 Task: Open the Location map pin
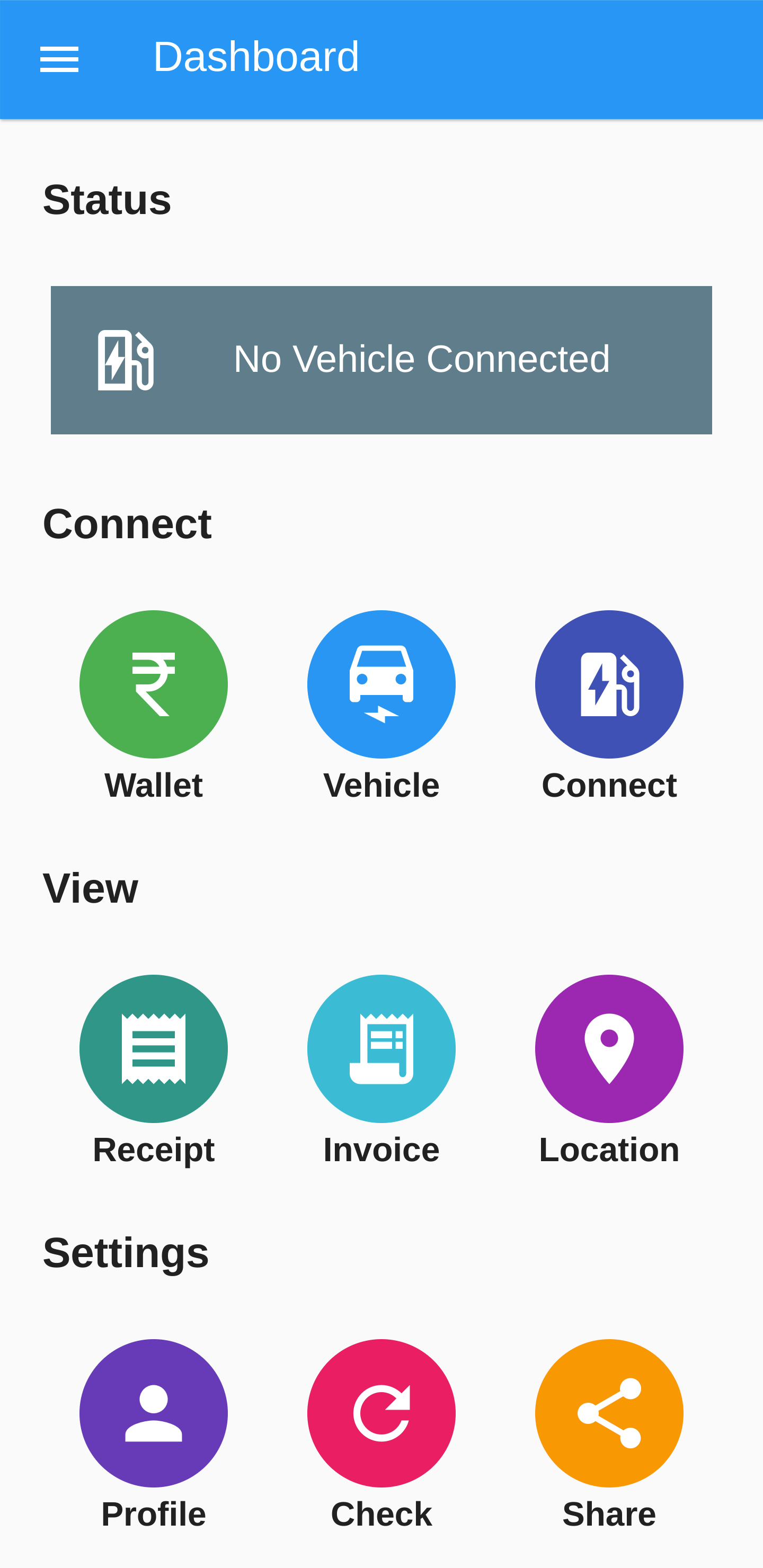tap(609, 1048)
